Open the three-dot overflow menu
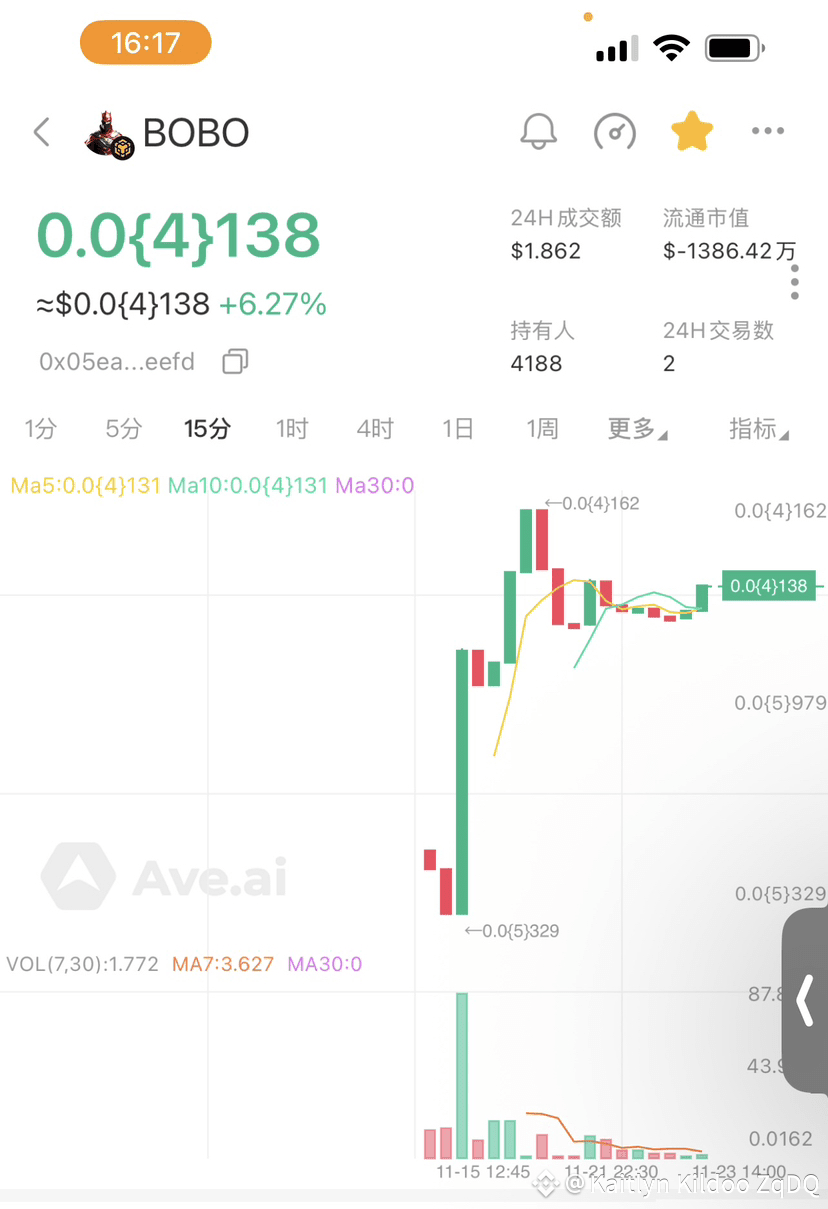 point(767,131)
